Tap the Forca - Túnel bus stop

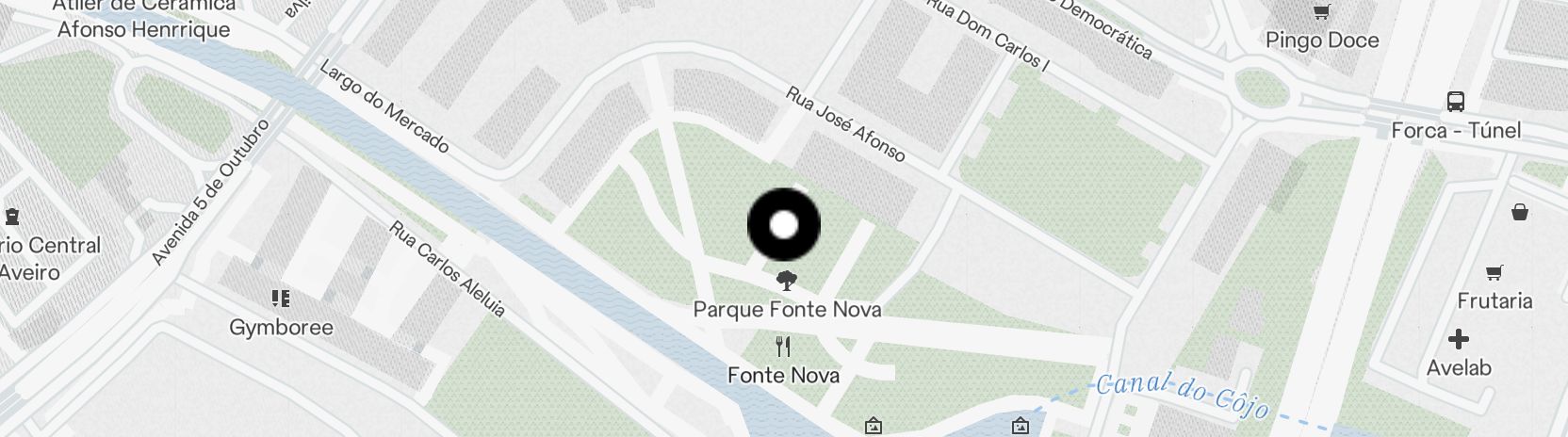[1455, 102]
